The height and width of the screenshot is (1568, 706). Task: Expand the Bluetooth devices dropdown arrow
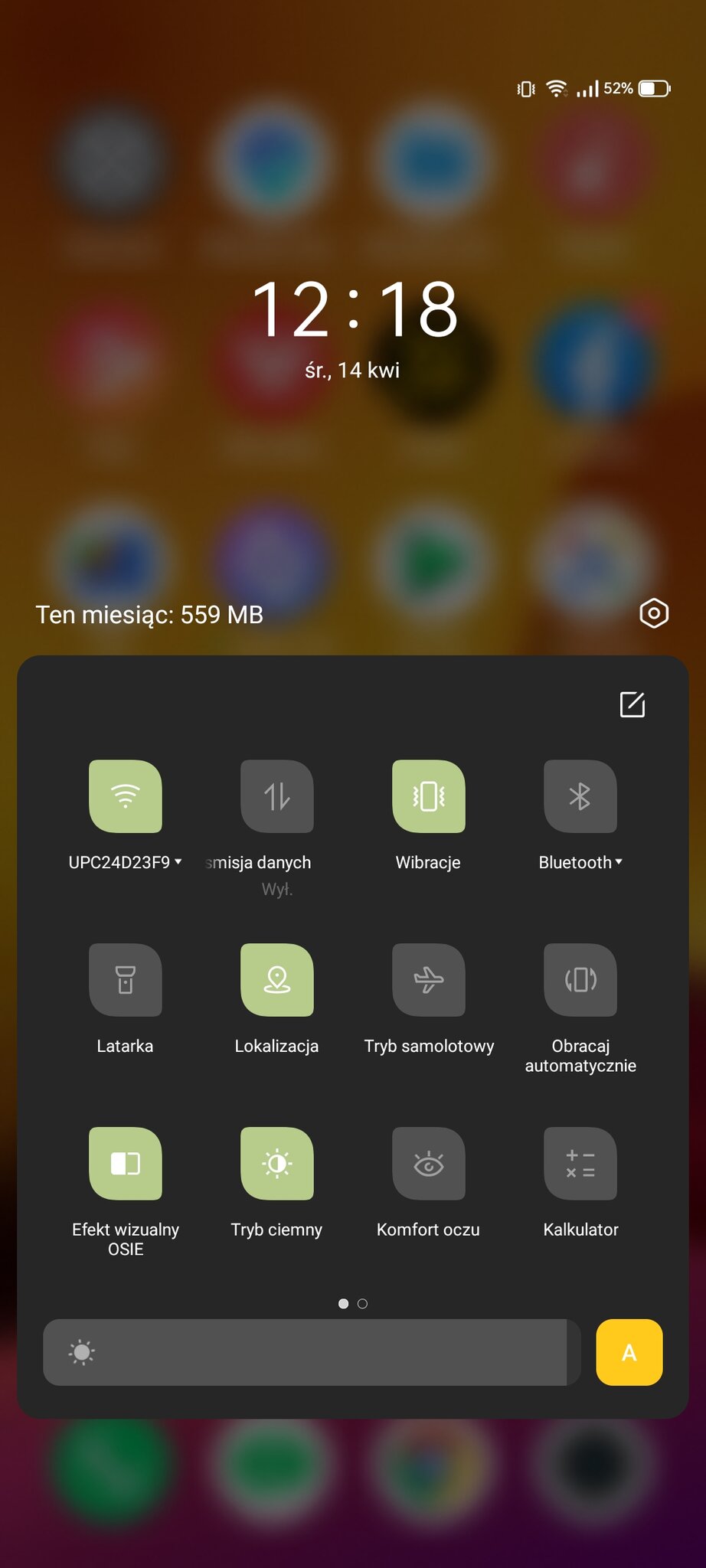[x=619, y=861]
